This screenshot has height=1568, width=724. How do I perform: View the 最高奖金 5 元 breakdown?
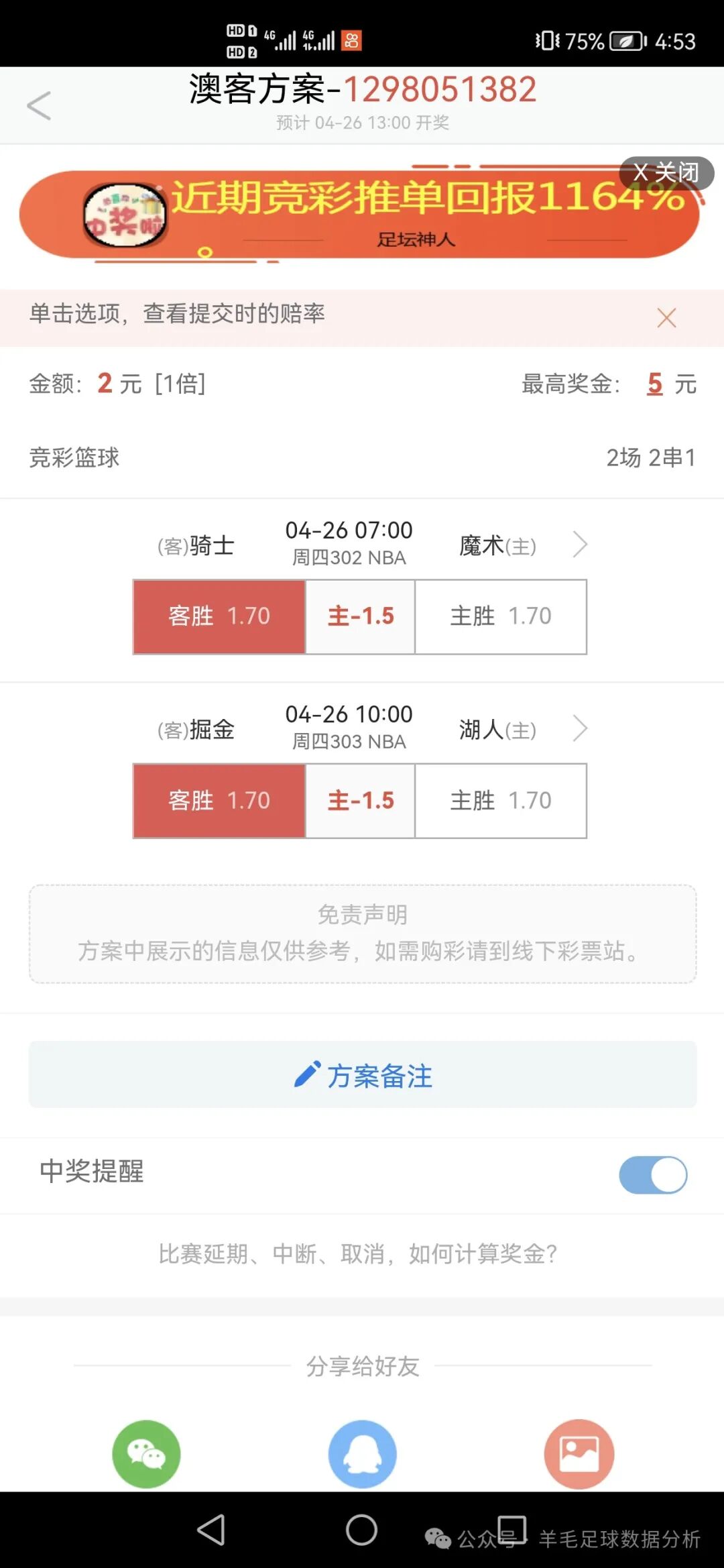point(655,384)
